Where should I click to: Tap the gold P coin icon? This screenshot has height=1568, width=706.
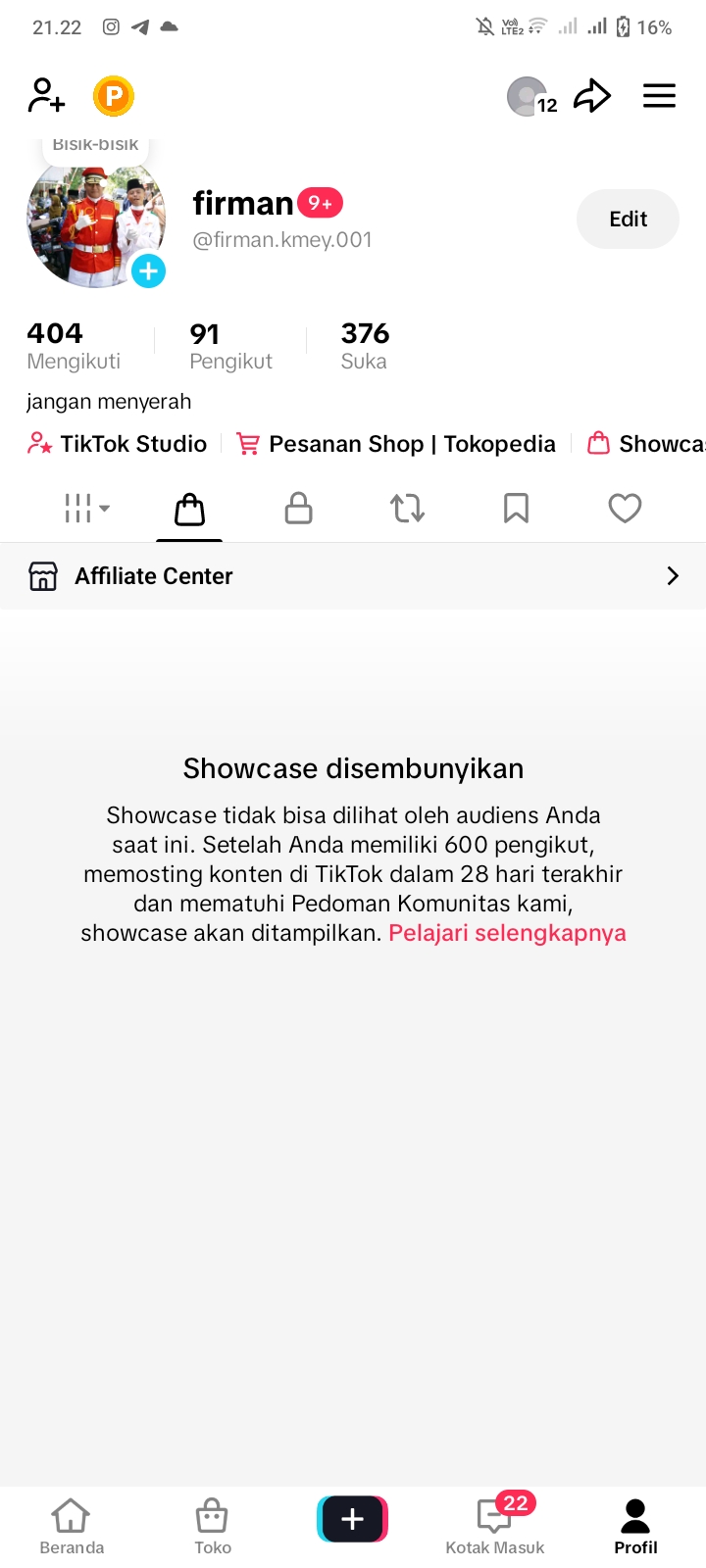pyautogui.click(x=114, y=96)
